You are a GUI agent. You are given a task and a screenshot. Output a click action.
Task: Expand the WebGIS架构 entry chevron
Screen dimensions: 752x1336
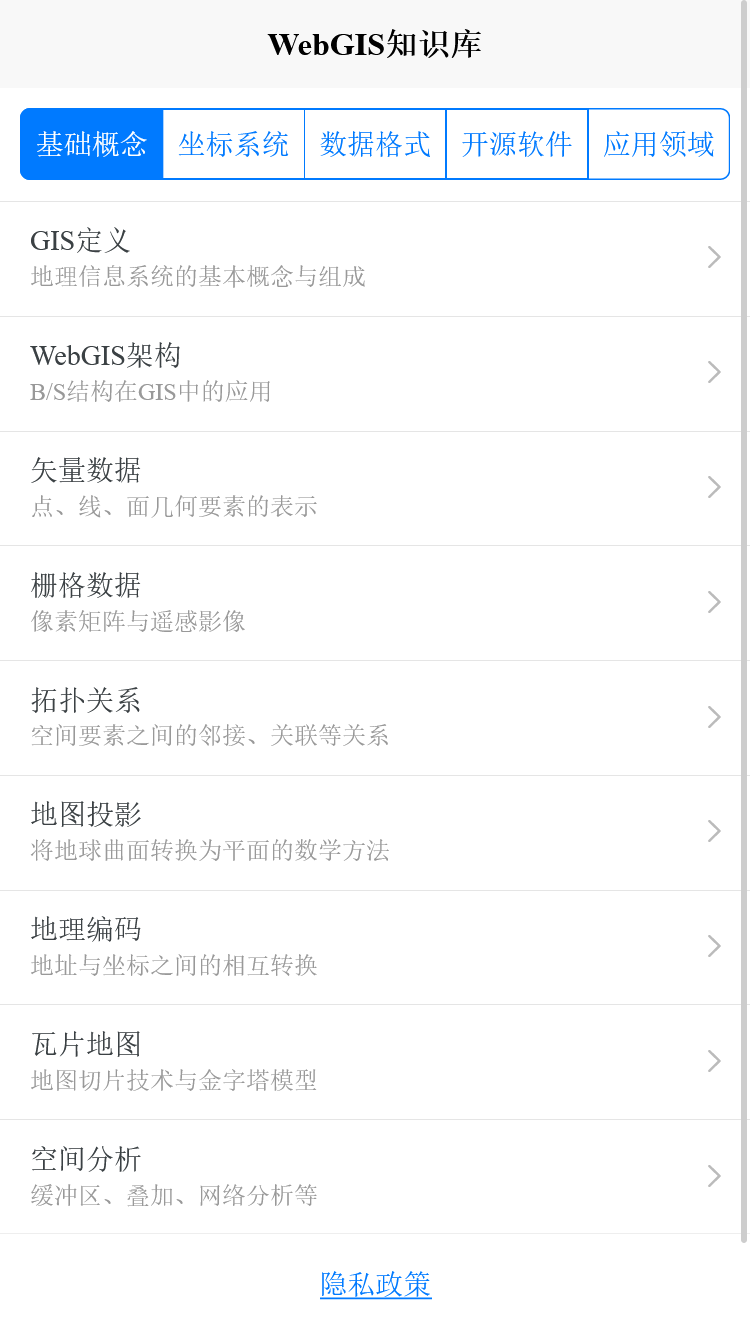(714, 372)
